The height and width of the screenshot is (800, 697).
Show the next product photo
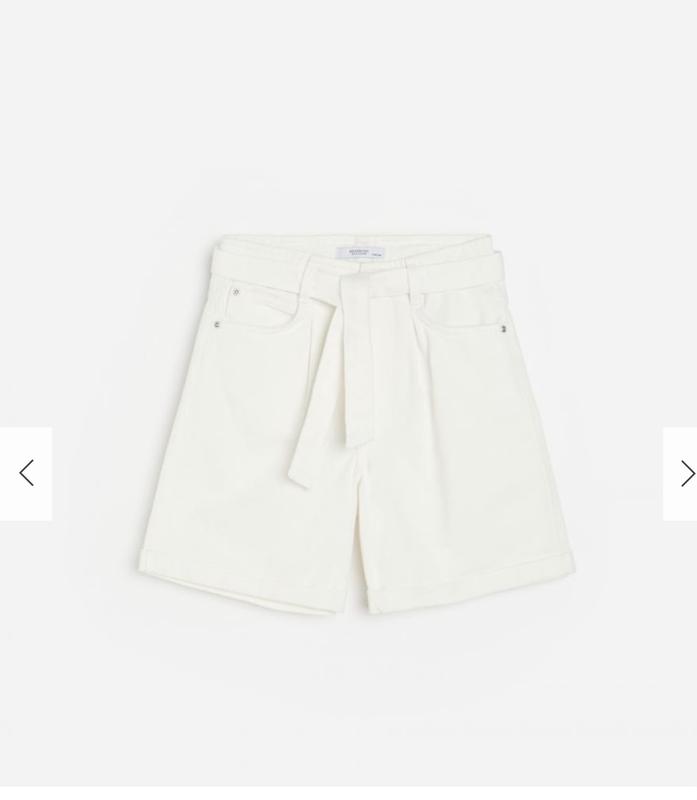tap(683, 474)
